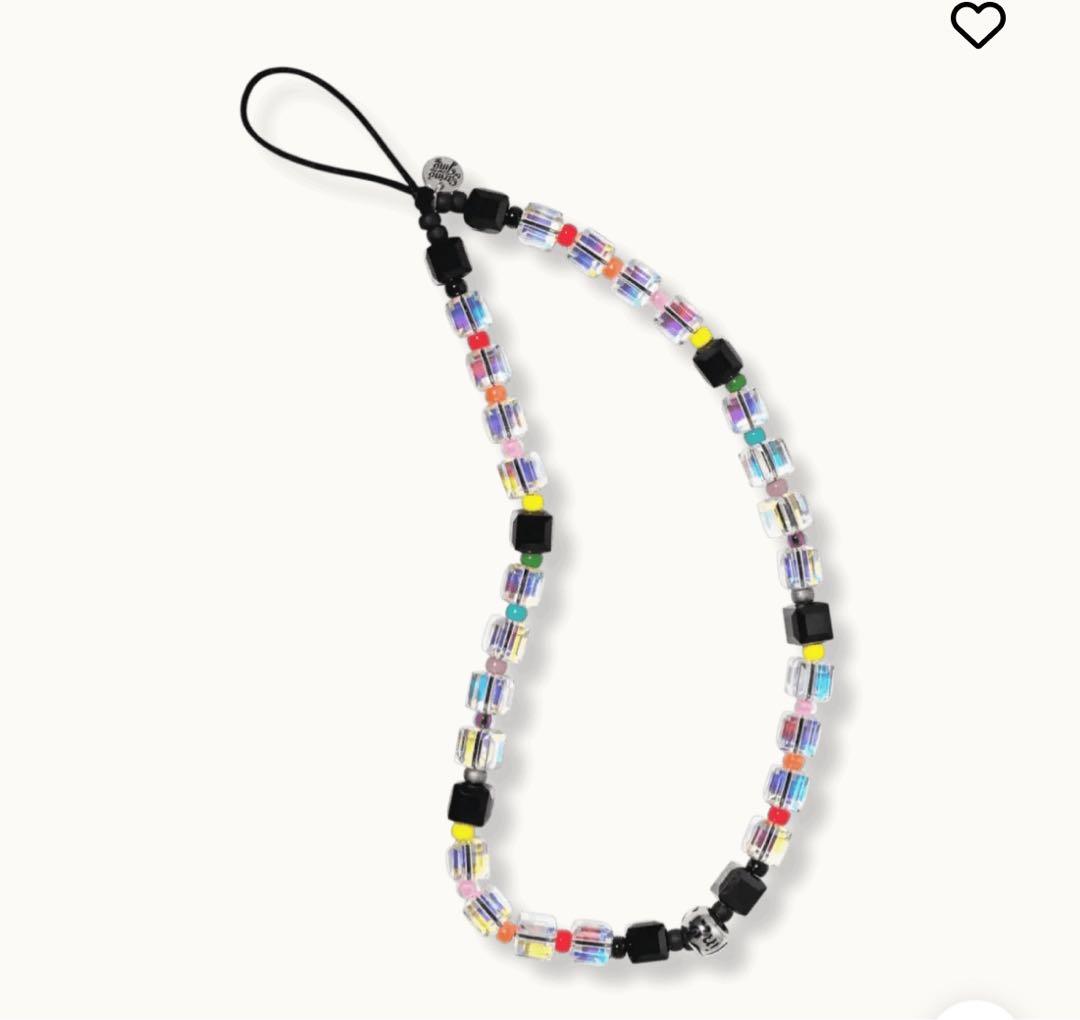Open the beaded phone strap product image

560,540
